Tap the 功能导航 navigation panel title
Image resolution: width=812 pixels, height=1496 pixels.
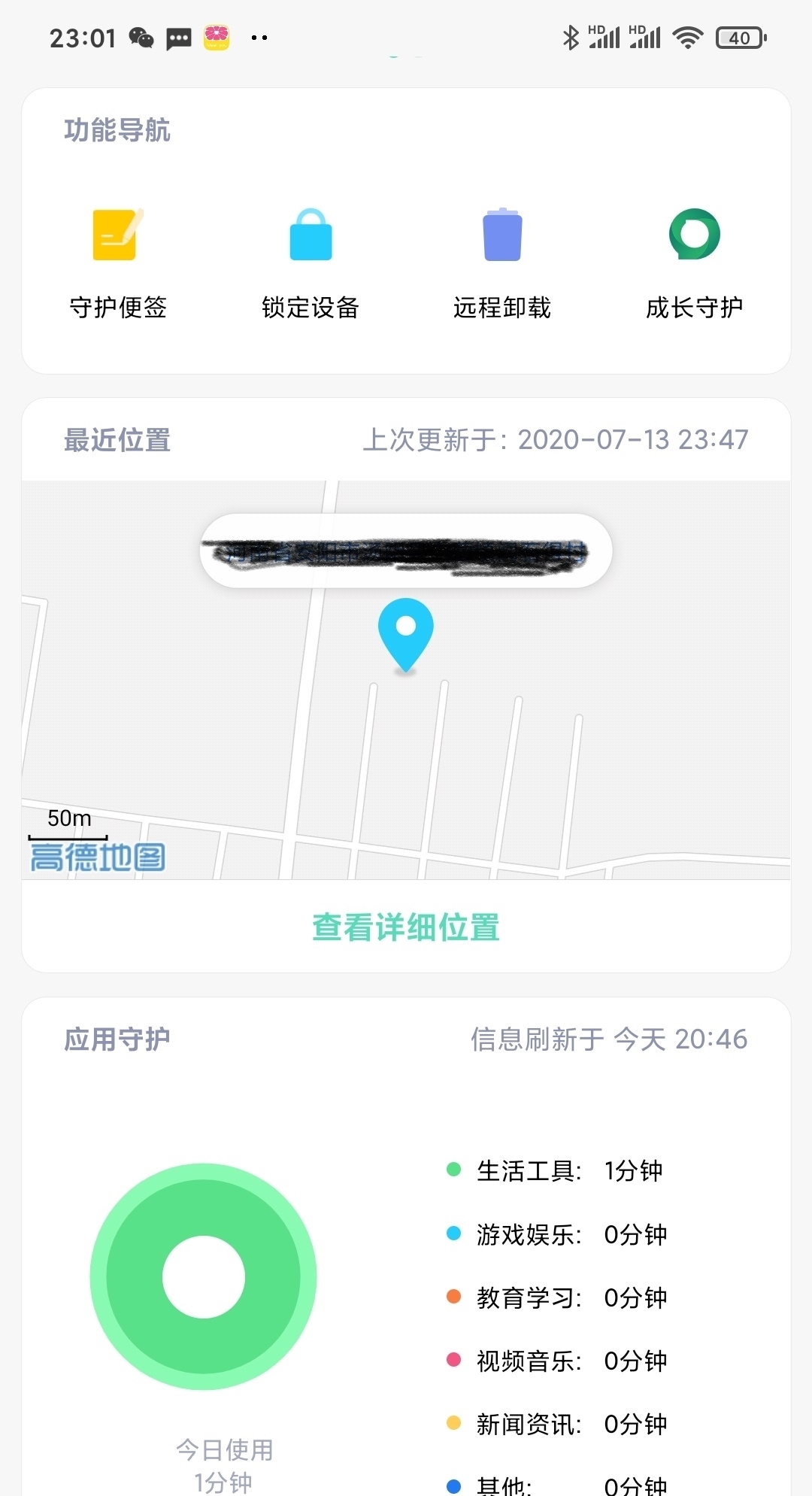(117, 129)
